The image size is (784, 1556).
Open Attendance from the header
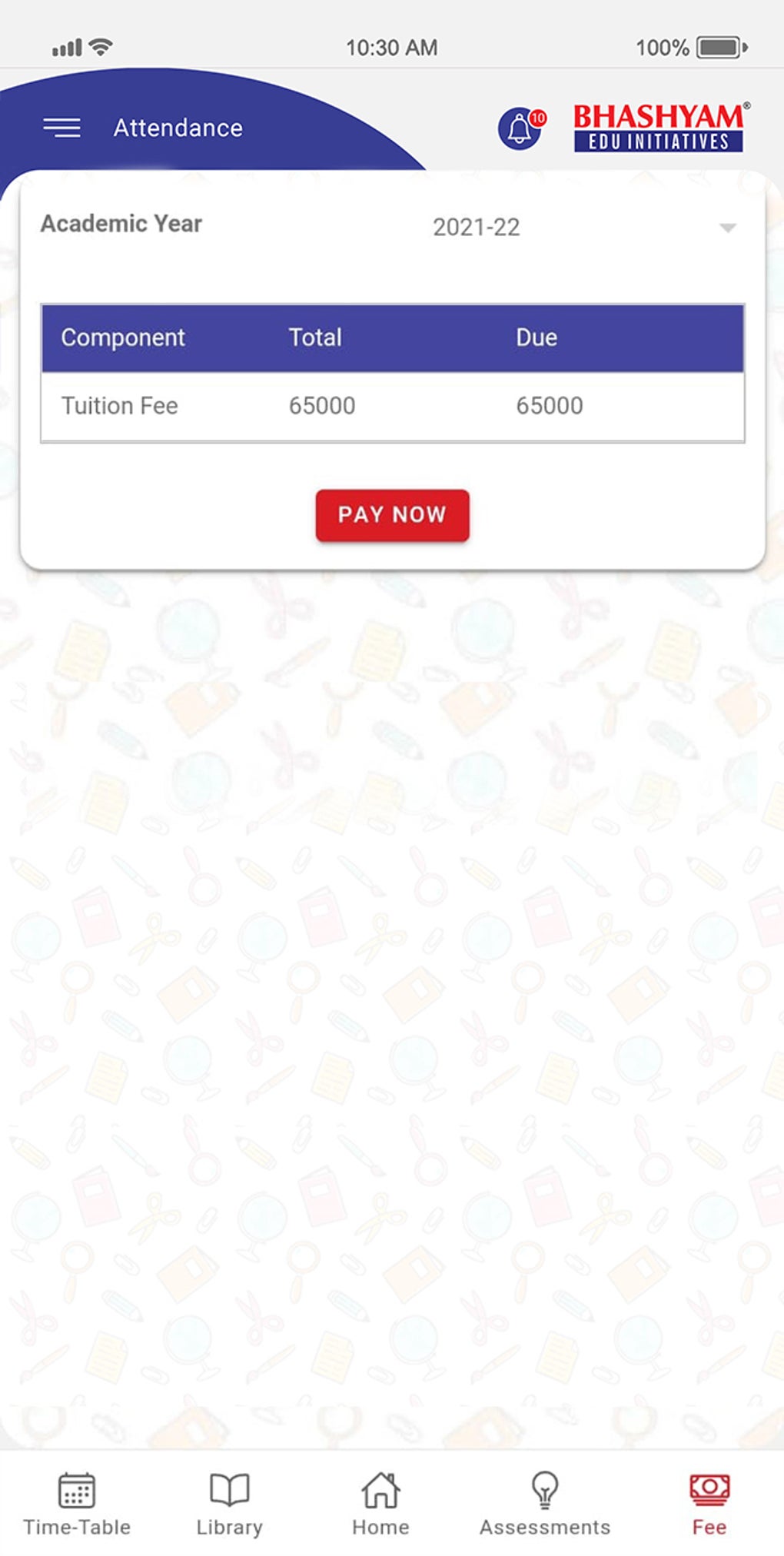point(177,128)
